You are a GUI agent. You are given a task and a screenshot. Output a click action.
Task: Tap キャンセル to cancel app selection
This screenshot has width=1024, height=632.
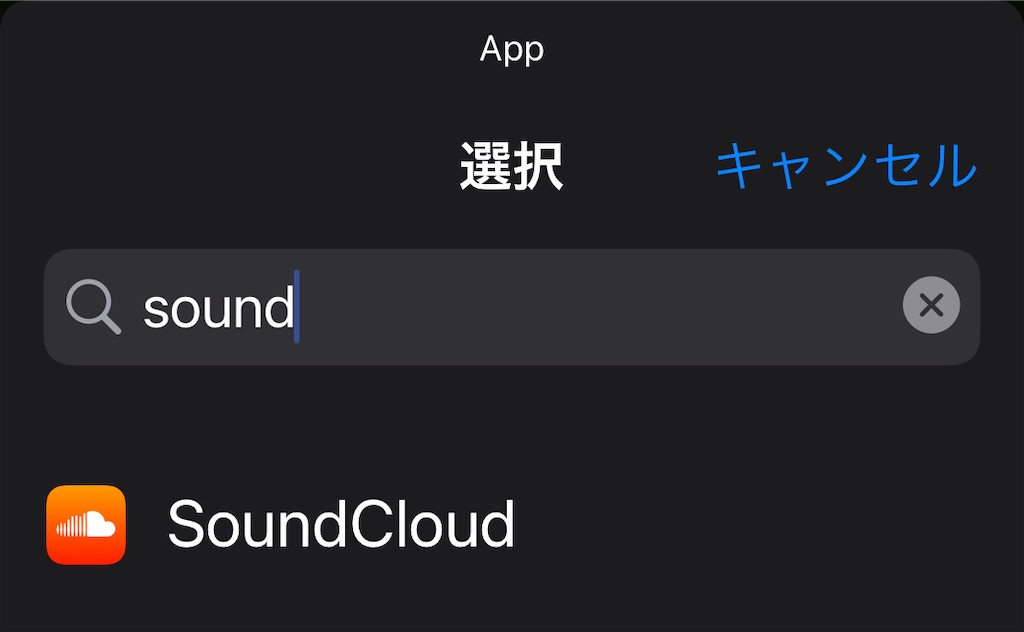[846, 166]
